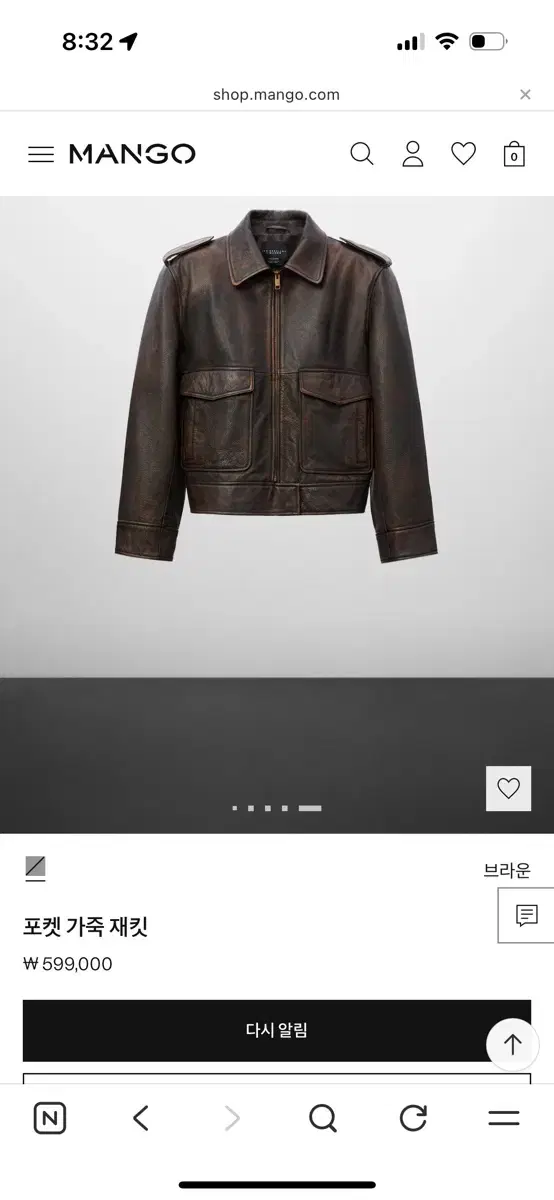Open browser search in the bottom toolbar
Screen dimensions: 554x1200
point(322,1118)
